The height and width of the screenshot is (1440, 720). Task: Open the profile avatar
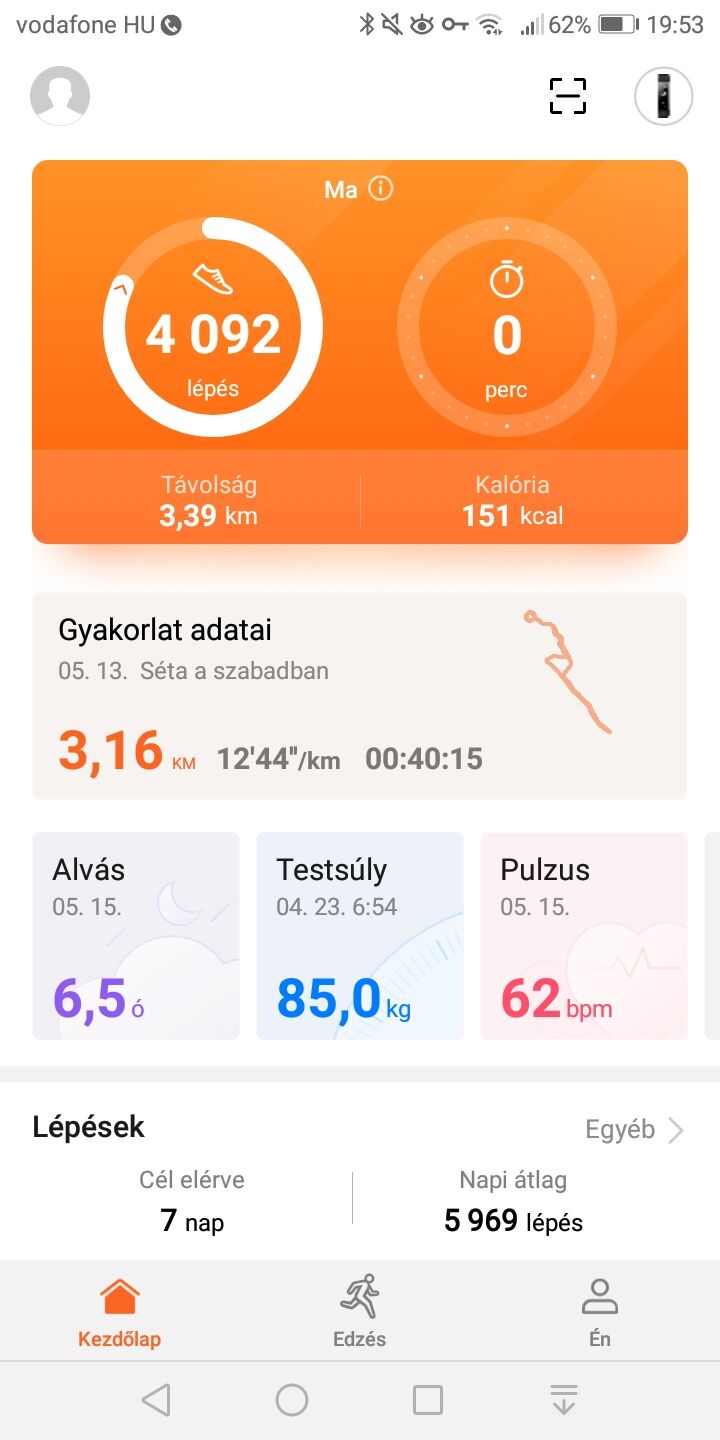60,96
